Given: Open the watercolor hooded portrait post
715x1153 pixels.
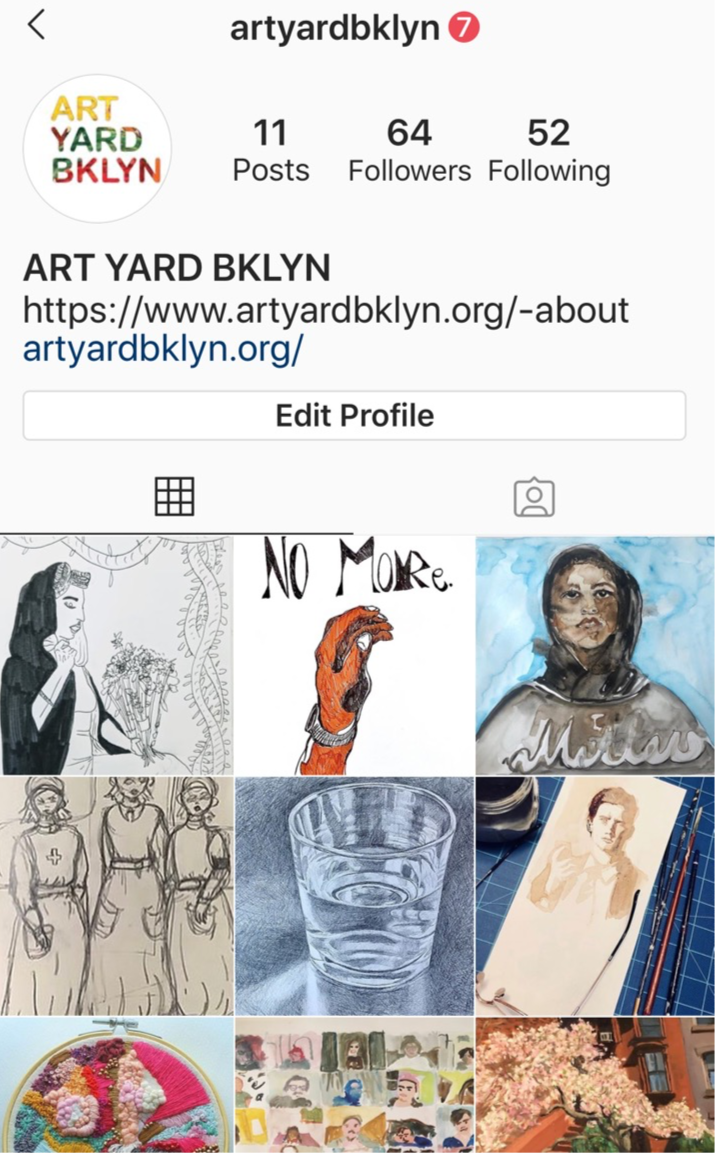Looking at the screenshot, I should pyautogui.click(x=595, y=655).
